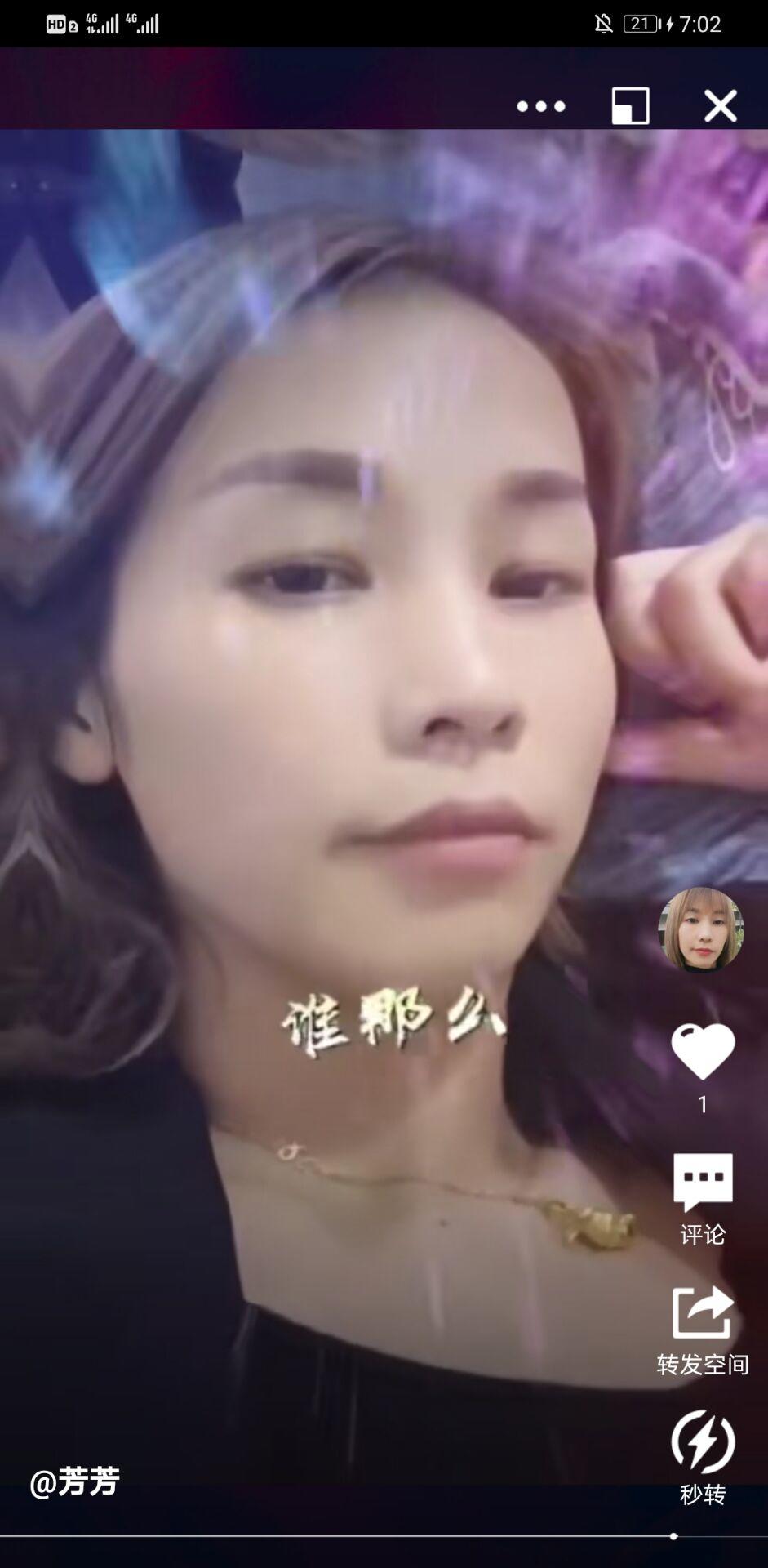Minimize video to floating window
This screenshot has width=768, height=1568.
point(630,106)
